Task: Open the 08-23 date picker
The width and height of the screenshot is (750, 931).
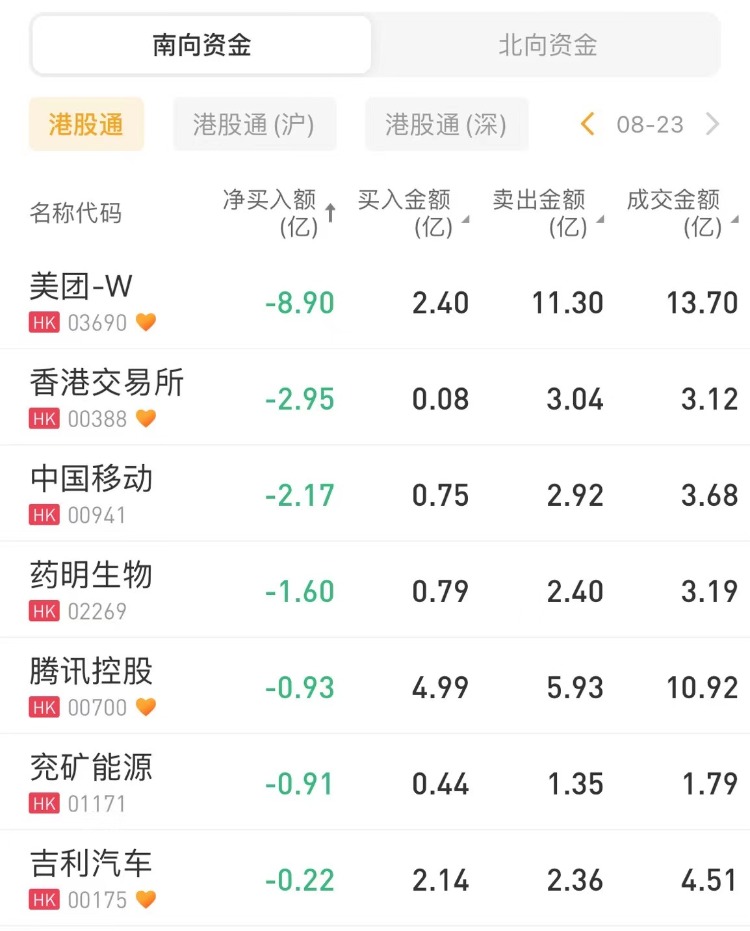Action: [x=650, y=124]
